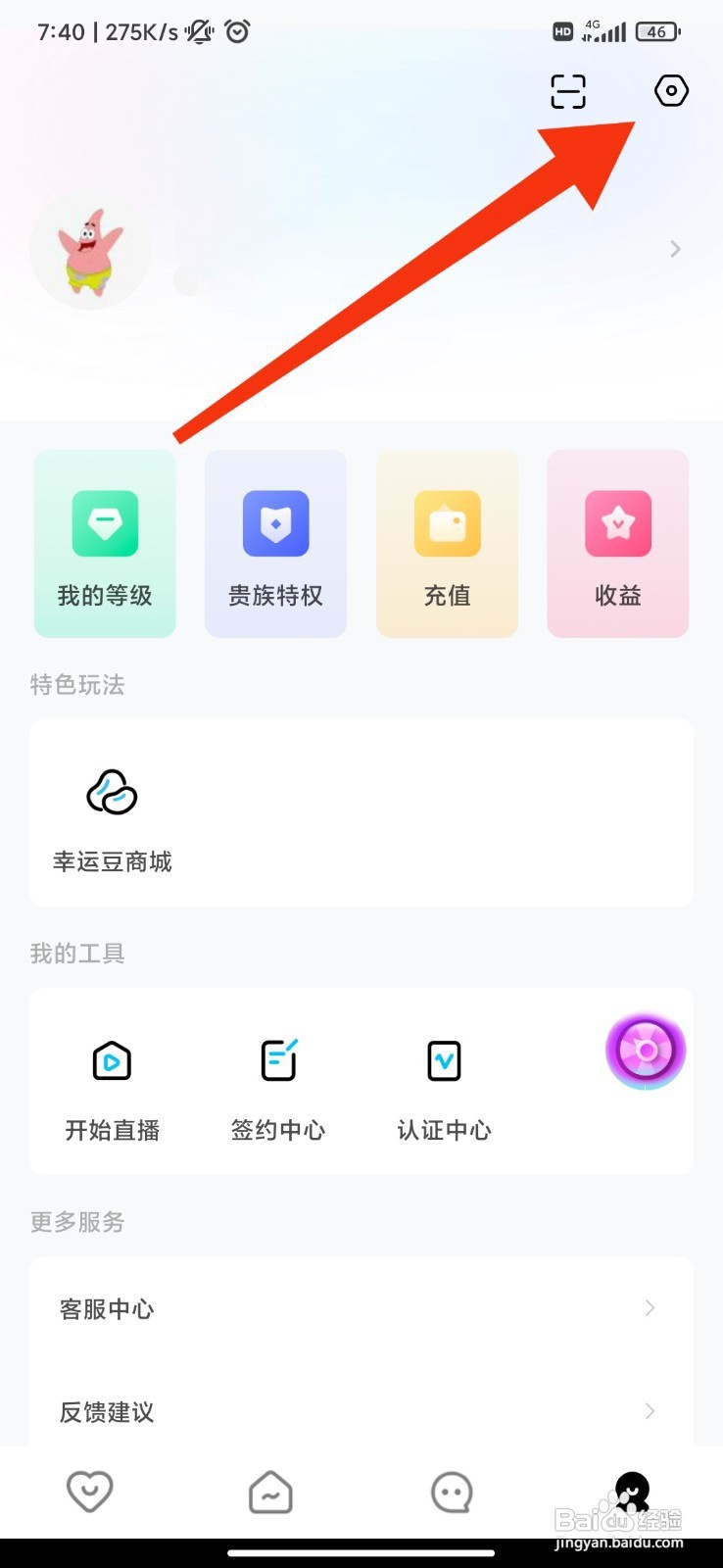Open 反馈建议 row
723x1568 pixels.
point(361,1411)
